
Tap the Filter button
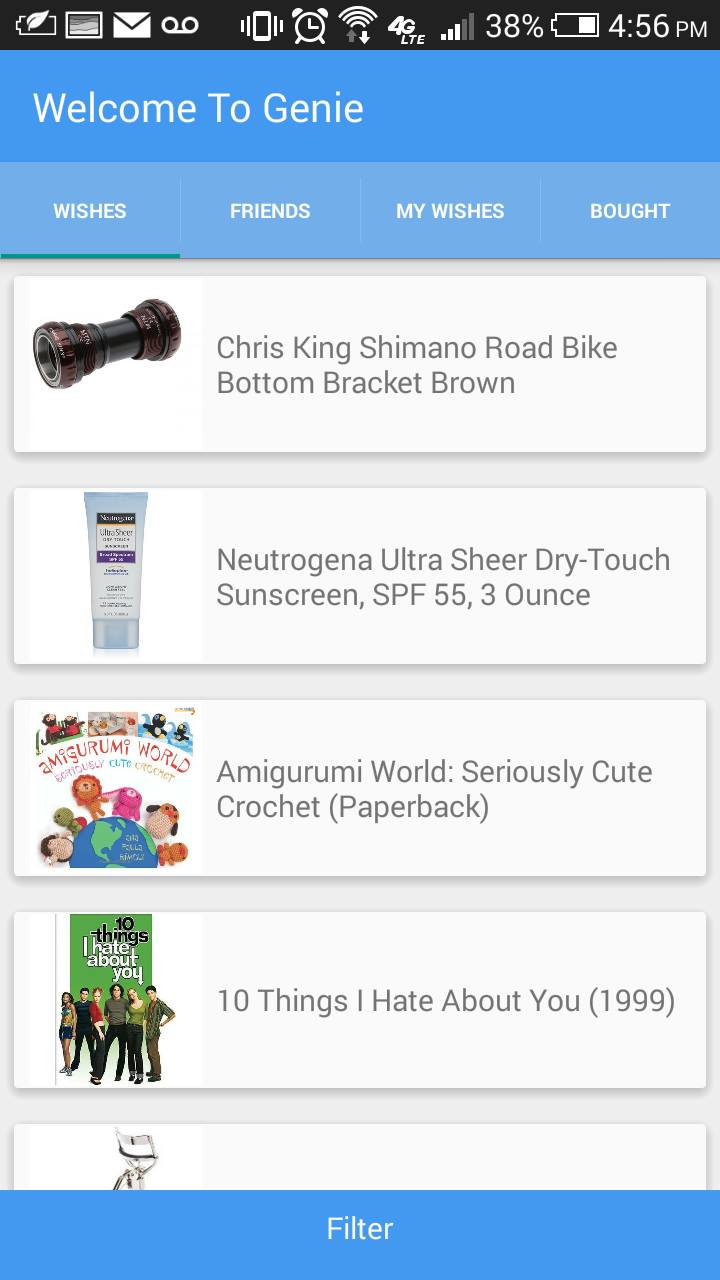click(x=360, y=1229)
